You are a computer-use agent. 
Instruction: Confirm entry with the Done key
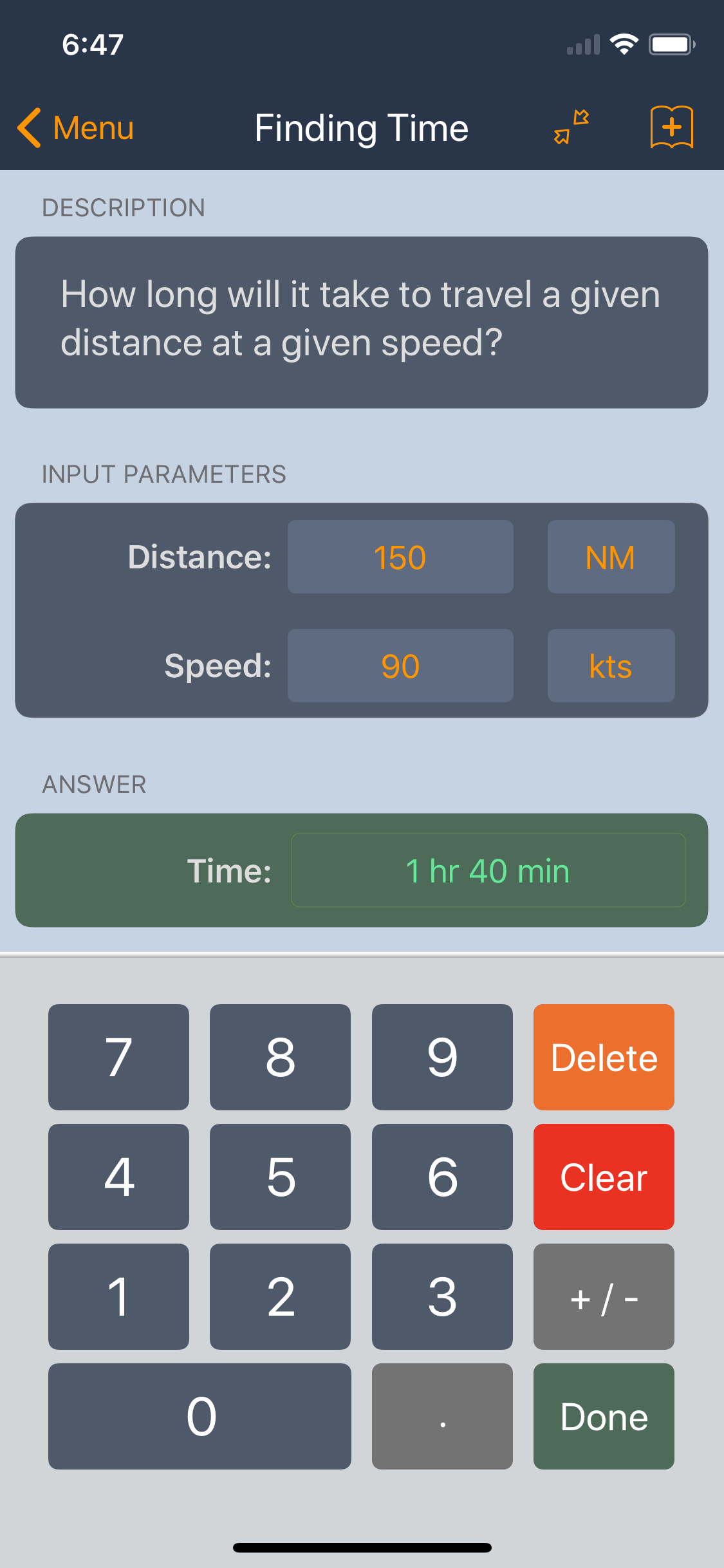603,1416
